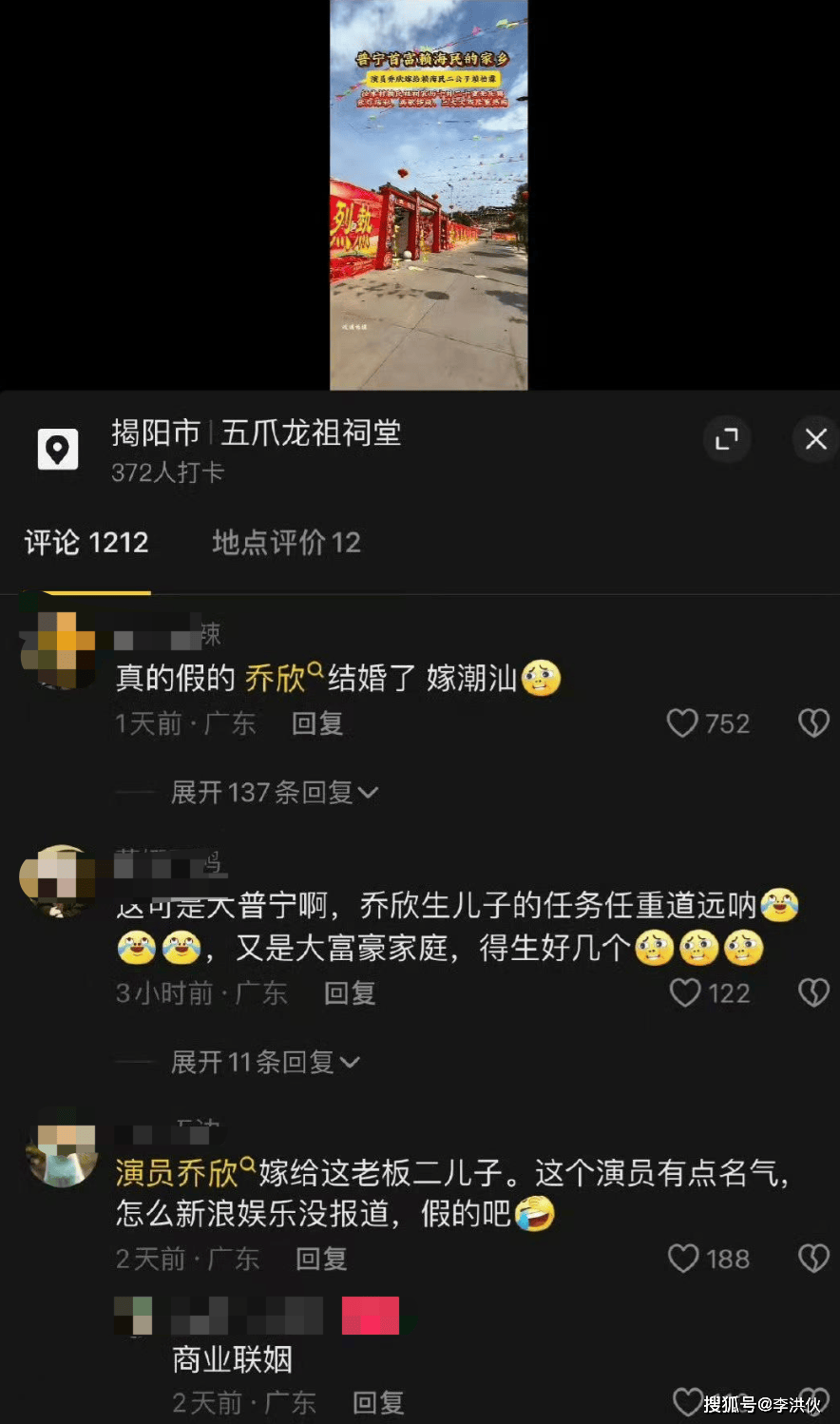
Task: Reply to the 商业联姻 comment
Action: coord(378,1402)
